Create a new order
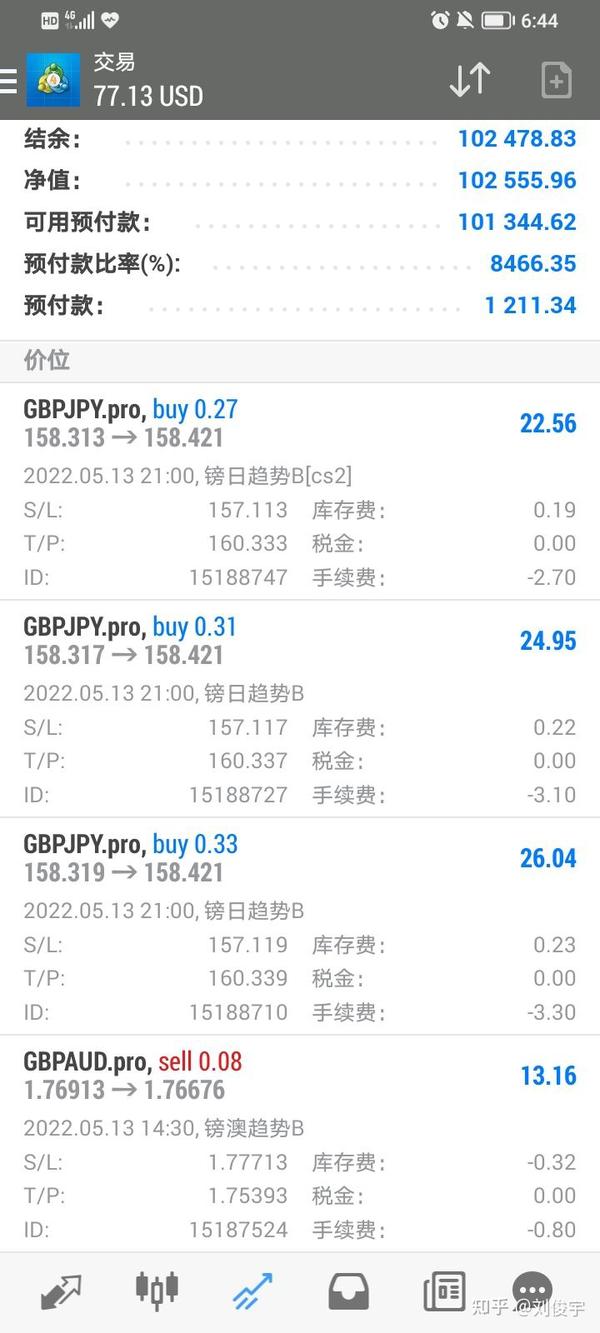 click(556, 80)
